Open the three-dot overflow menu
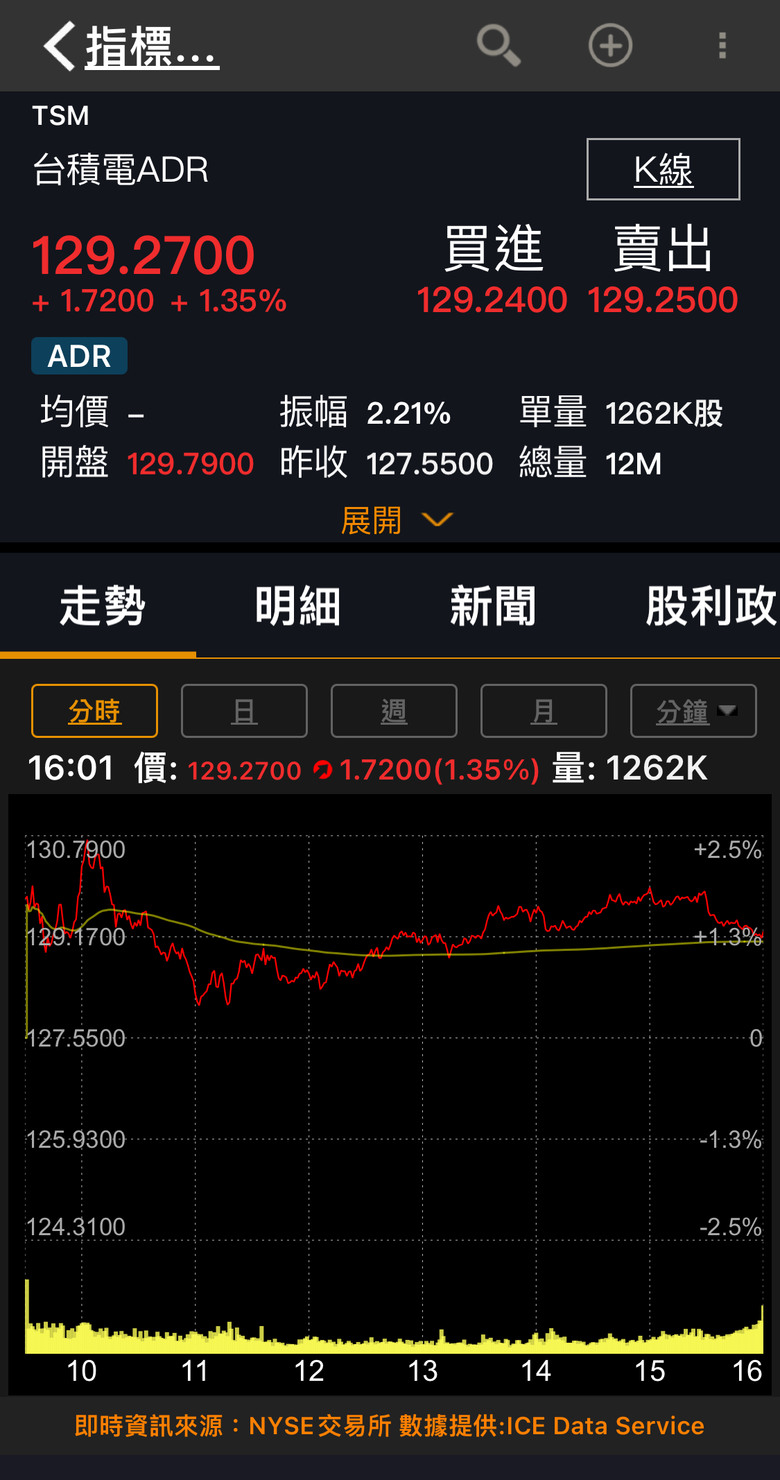This screenshot has width=780, height=1480. tap(722, 46)
